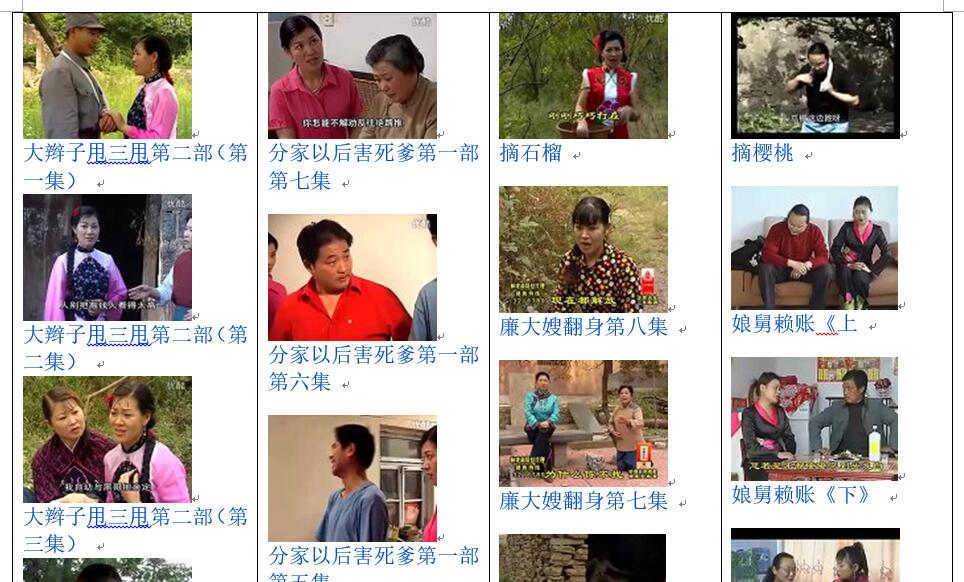
Task: Open link 大辫子甩三甩第二部(第三集)
Action: tap(135, 517)
